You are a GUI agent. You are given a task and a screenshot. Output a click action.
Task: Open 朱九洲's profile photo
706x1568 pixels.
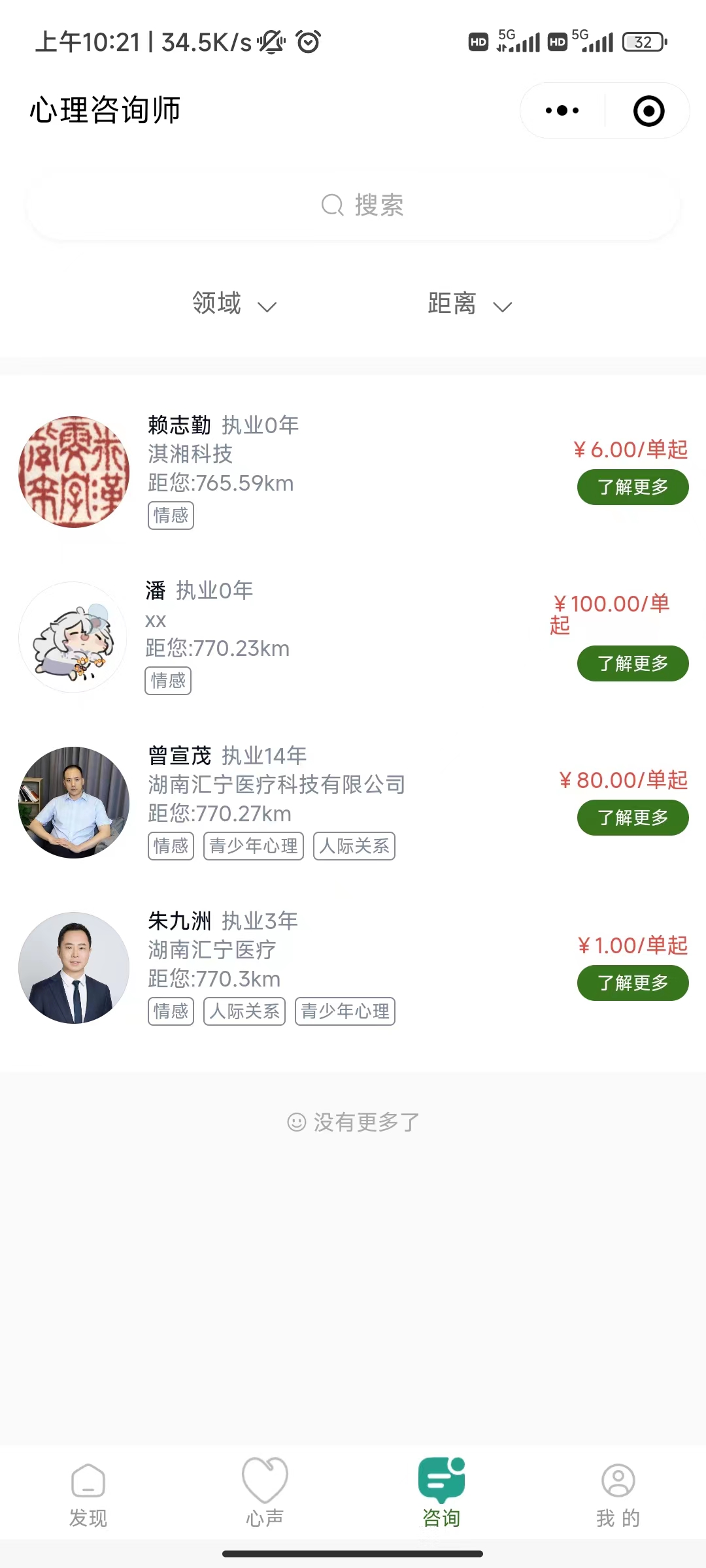click(74, 968)
